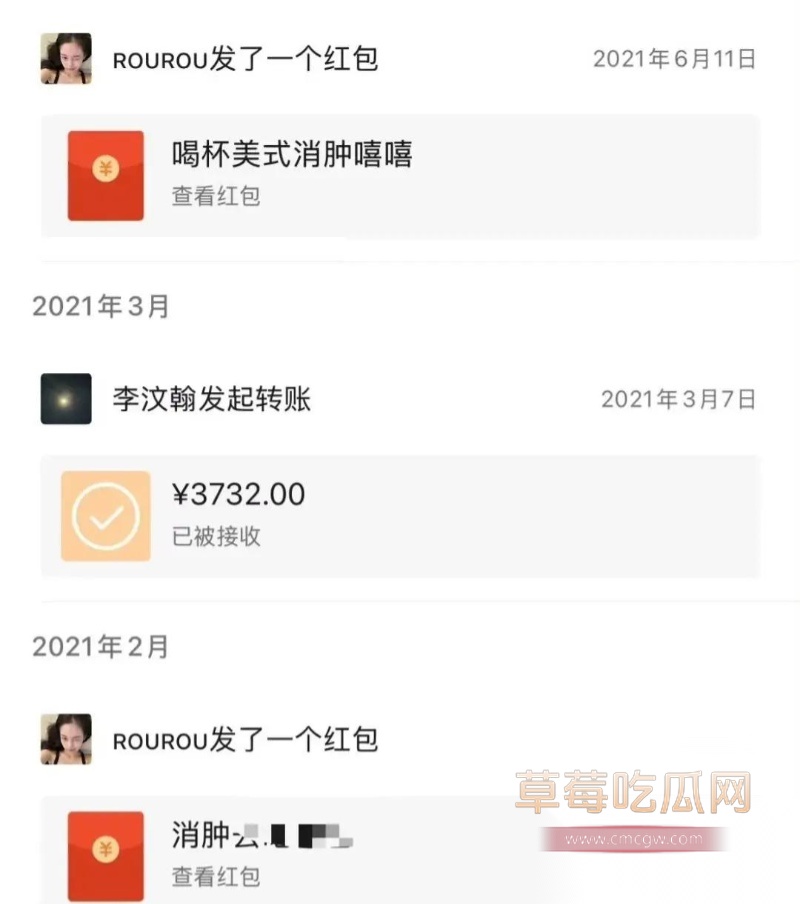The height and width of the screenshot is (904, 800).
Task: Select ROUROU's avatar in the February section
Action: coord(64,738)
